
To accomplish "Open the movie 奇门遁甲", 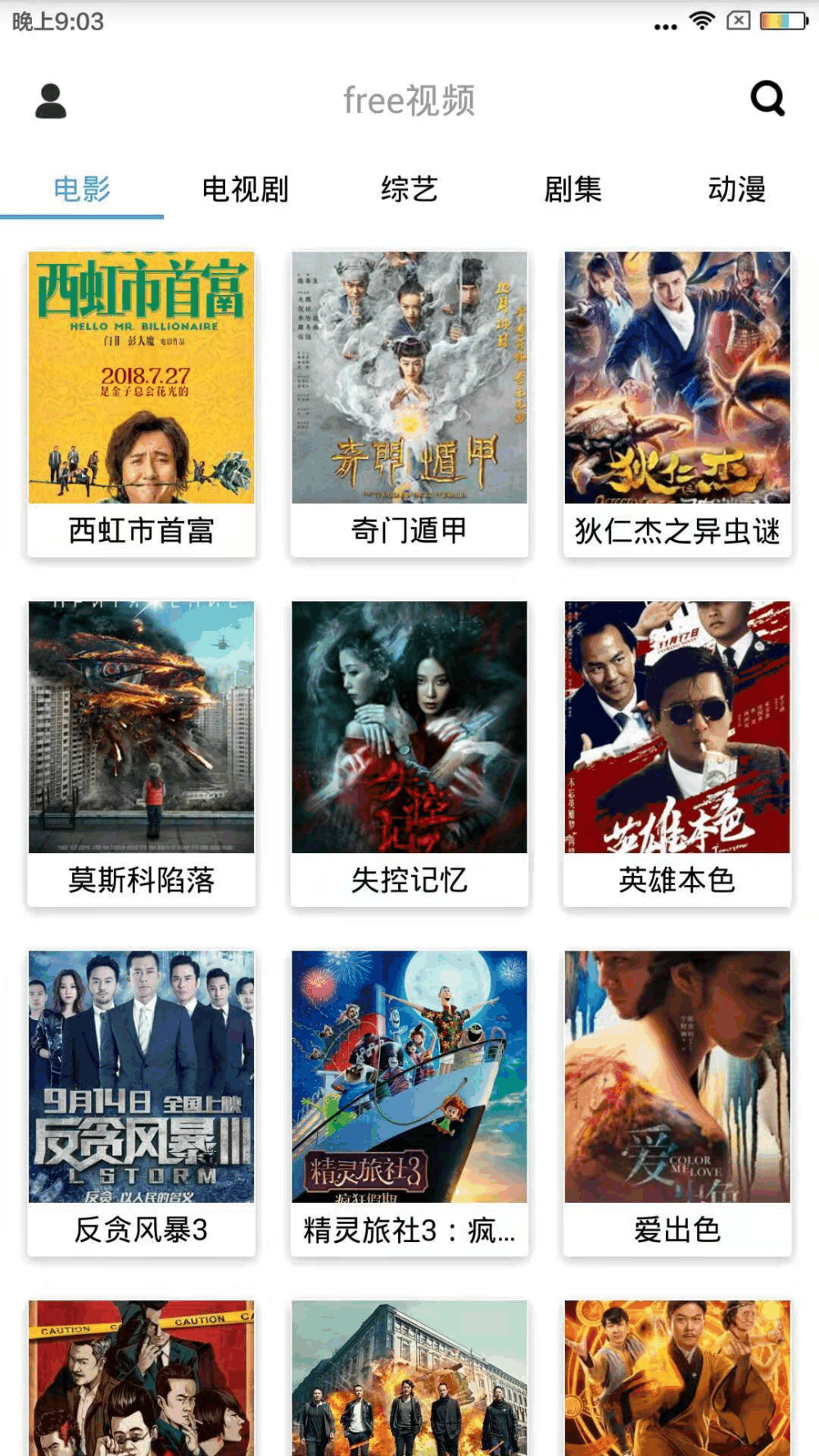I will pyautogui.click(x=409, y=404).
